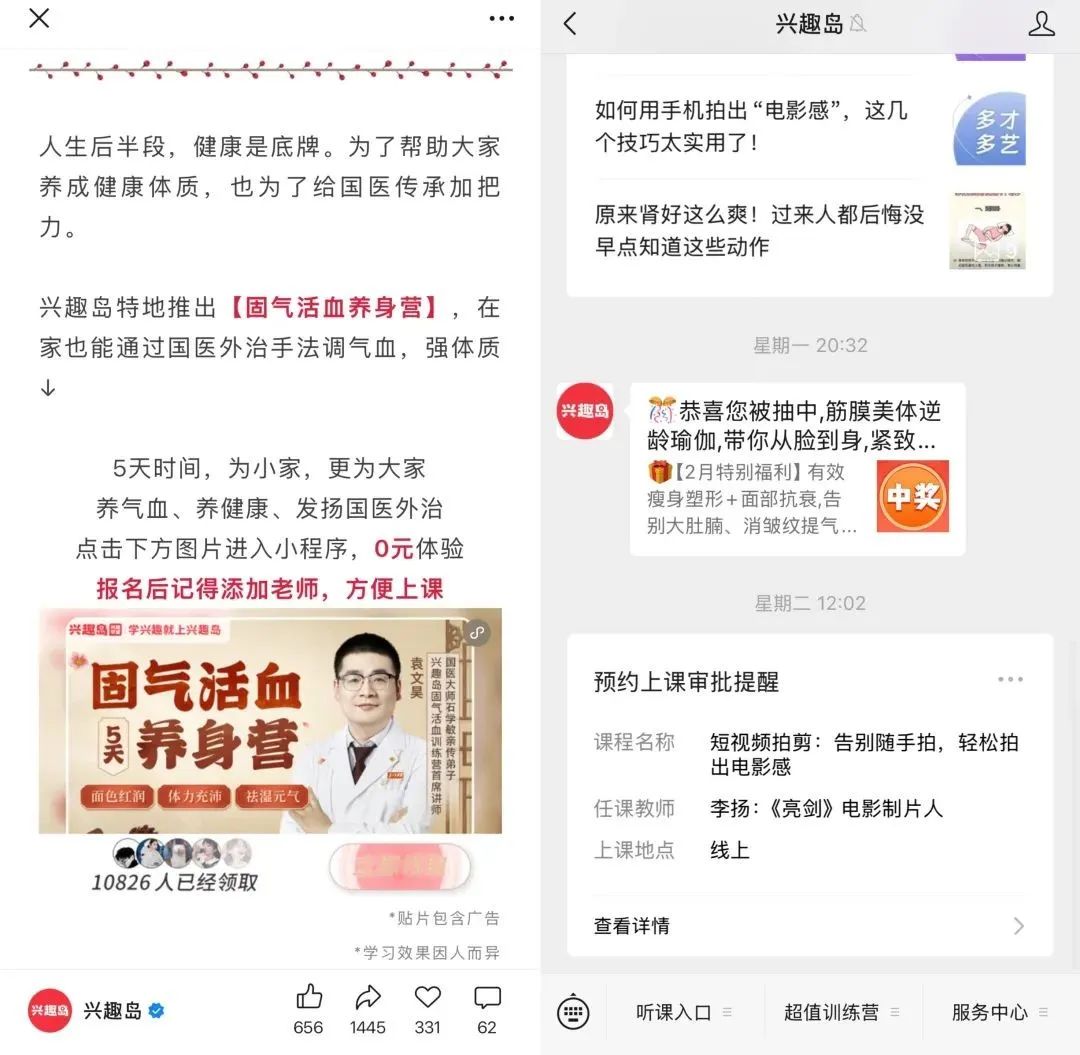The width and height of the screenshot is (1080, 1055).
Task: Close the article page
Action: (39, 18)
